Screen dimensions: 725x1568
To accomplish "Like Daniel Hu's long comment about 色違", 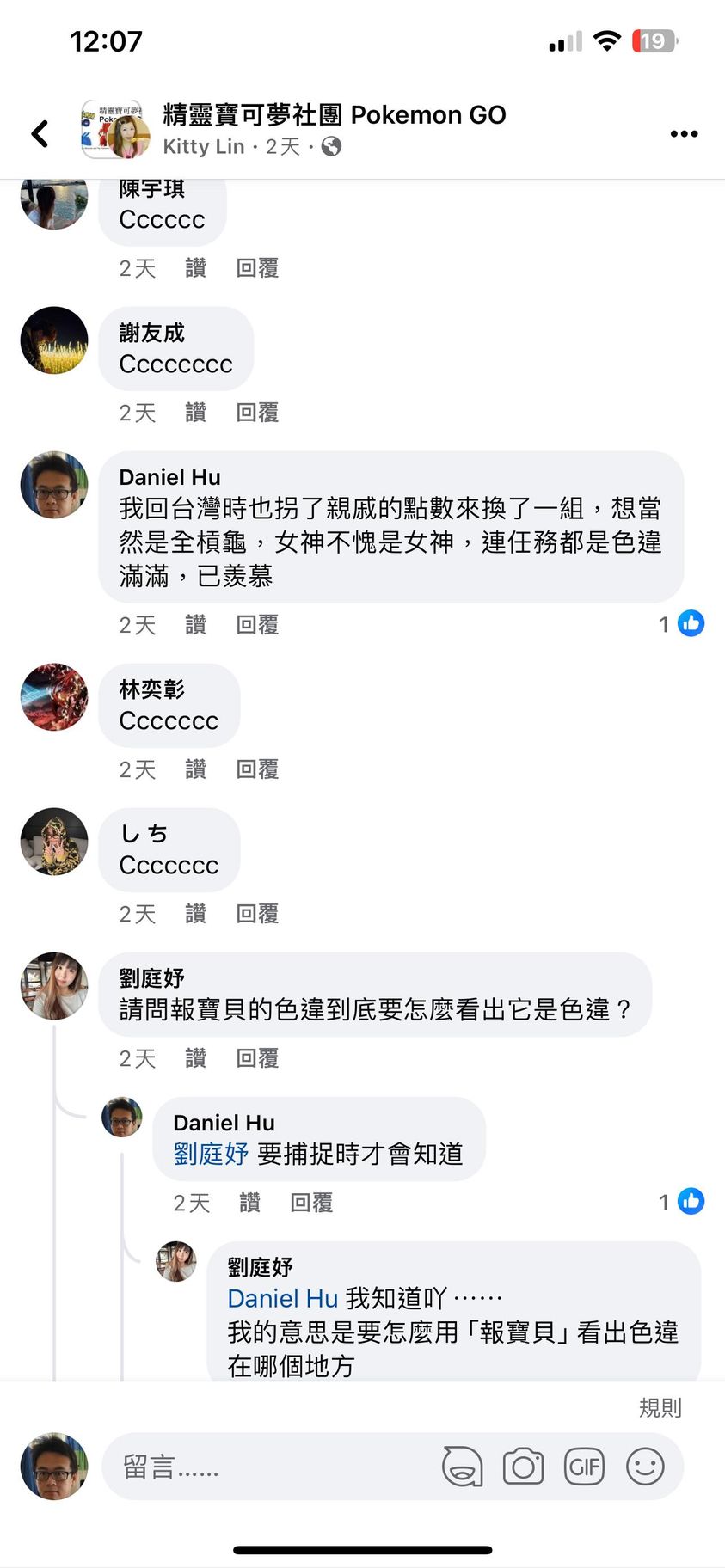I will (196, 625).
